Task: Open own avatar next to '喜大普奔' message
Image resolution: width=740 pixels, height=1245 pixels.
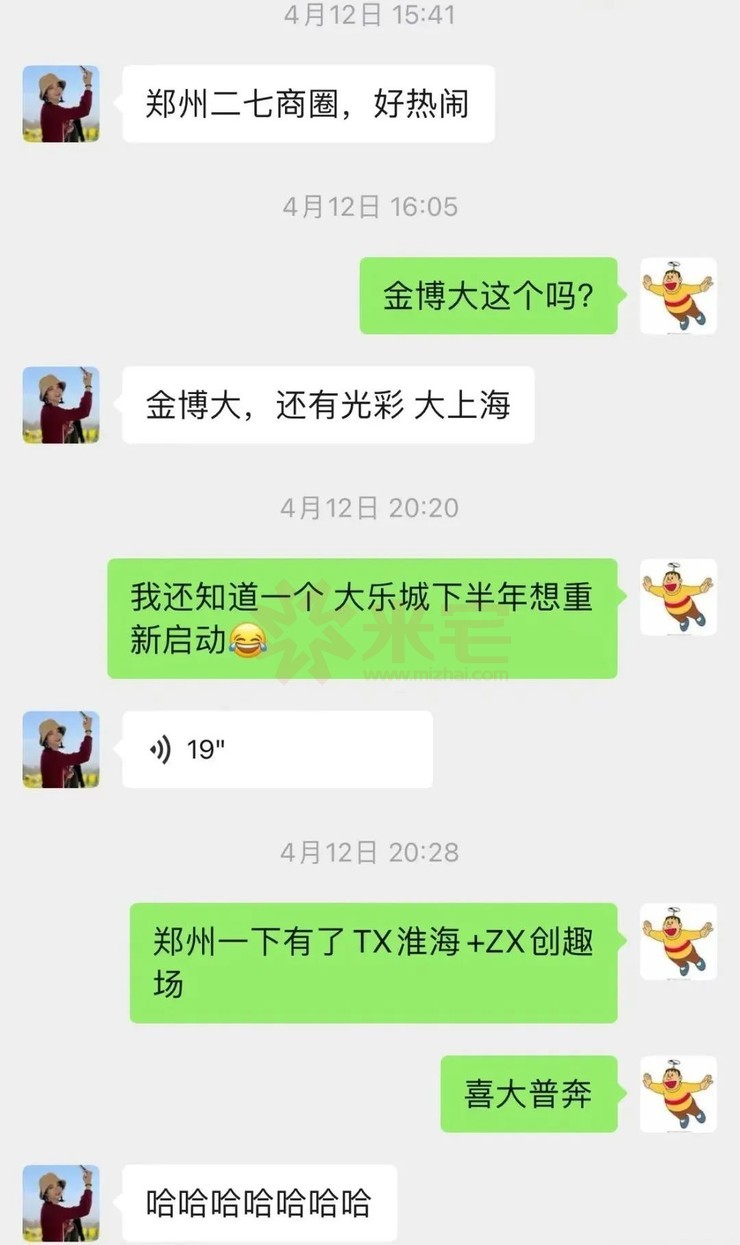Action: [678, 1094]
